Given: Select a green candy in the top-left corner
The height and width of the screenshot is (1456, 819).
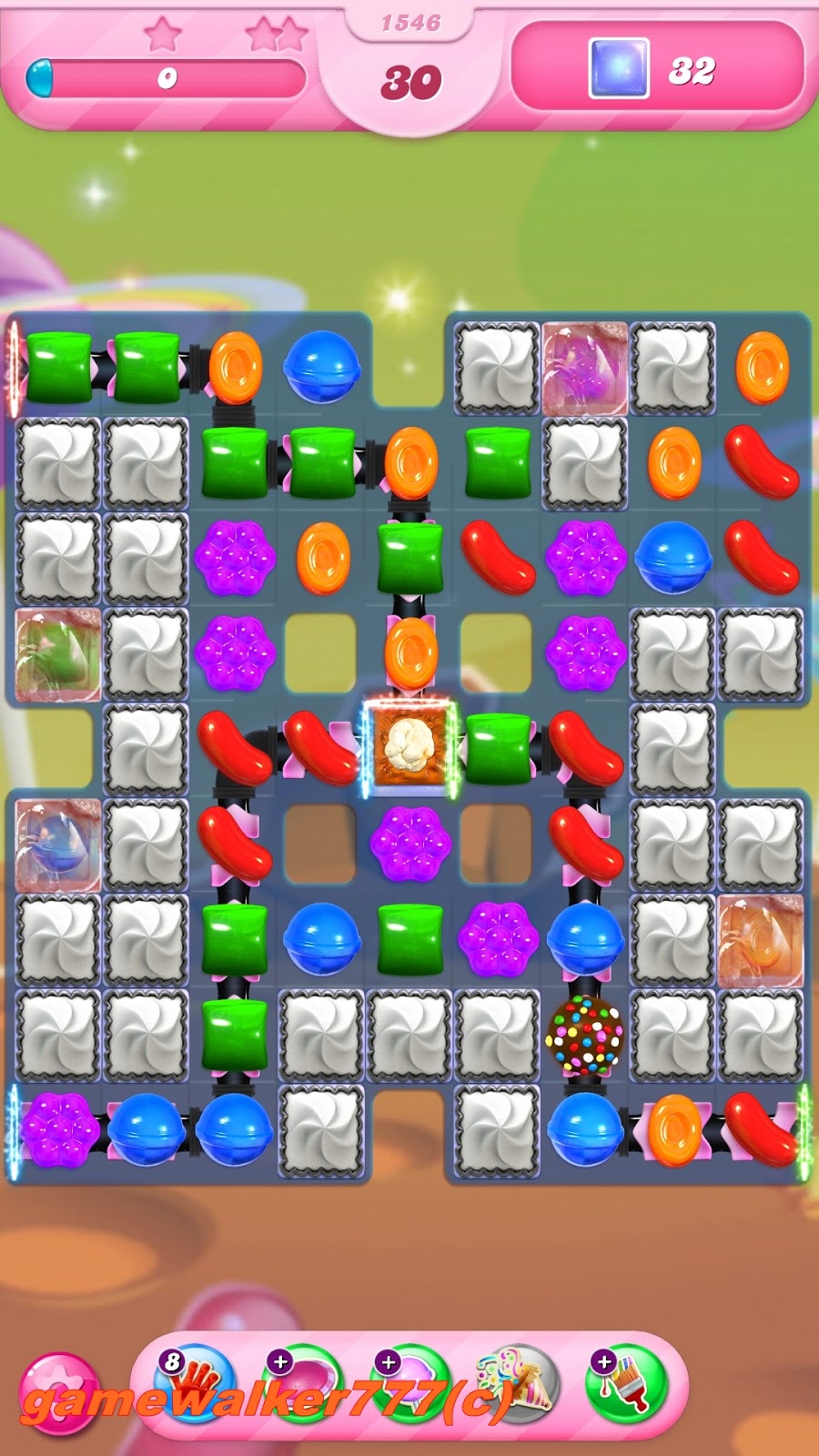Looking at the screenshot, I should [x=56, y=364].
